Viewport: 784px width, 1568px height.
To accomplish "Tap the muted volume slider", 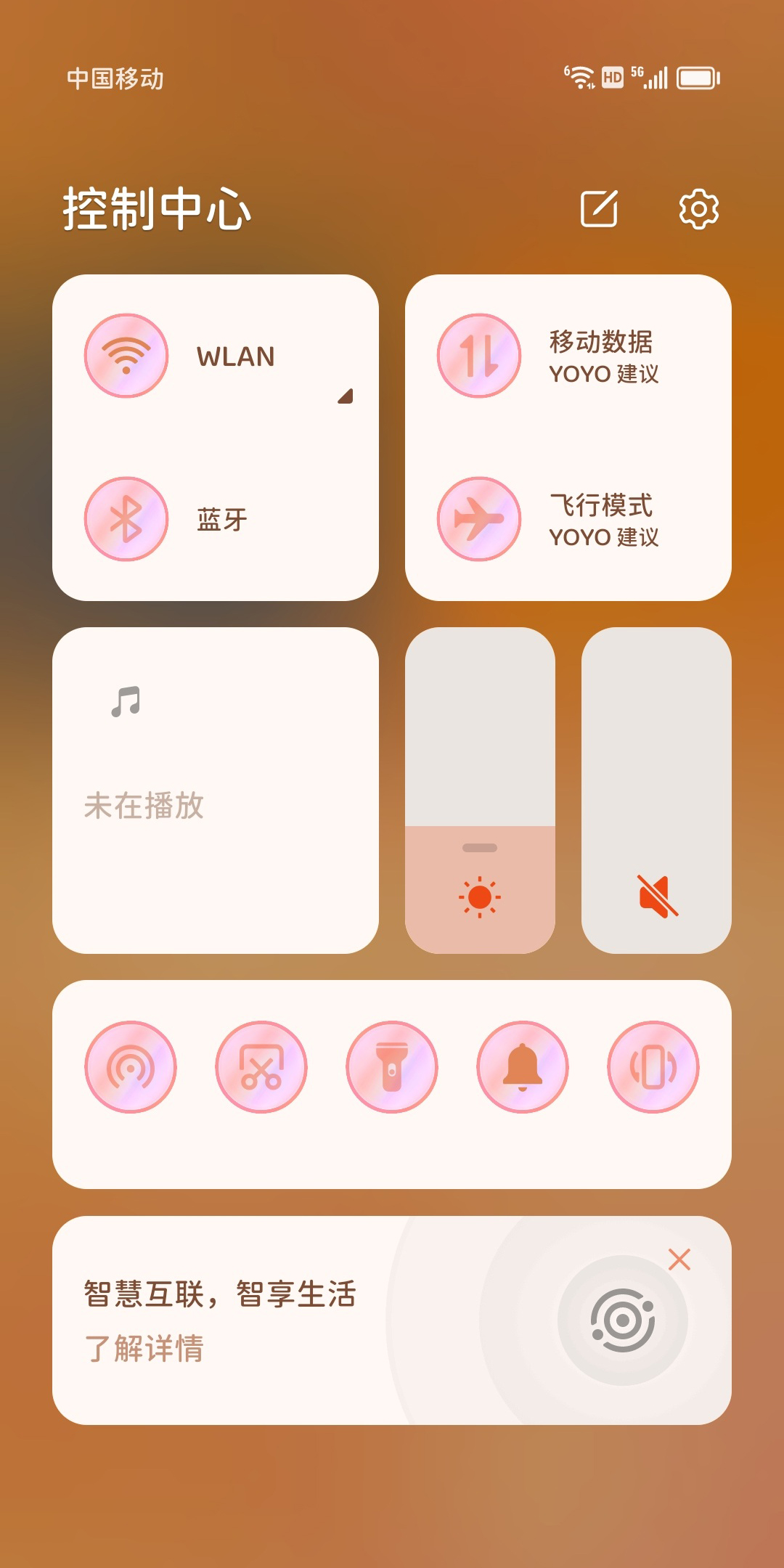I will click(x=656, y=790).
